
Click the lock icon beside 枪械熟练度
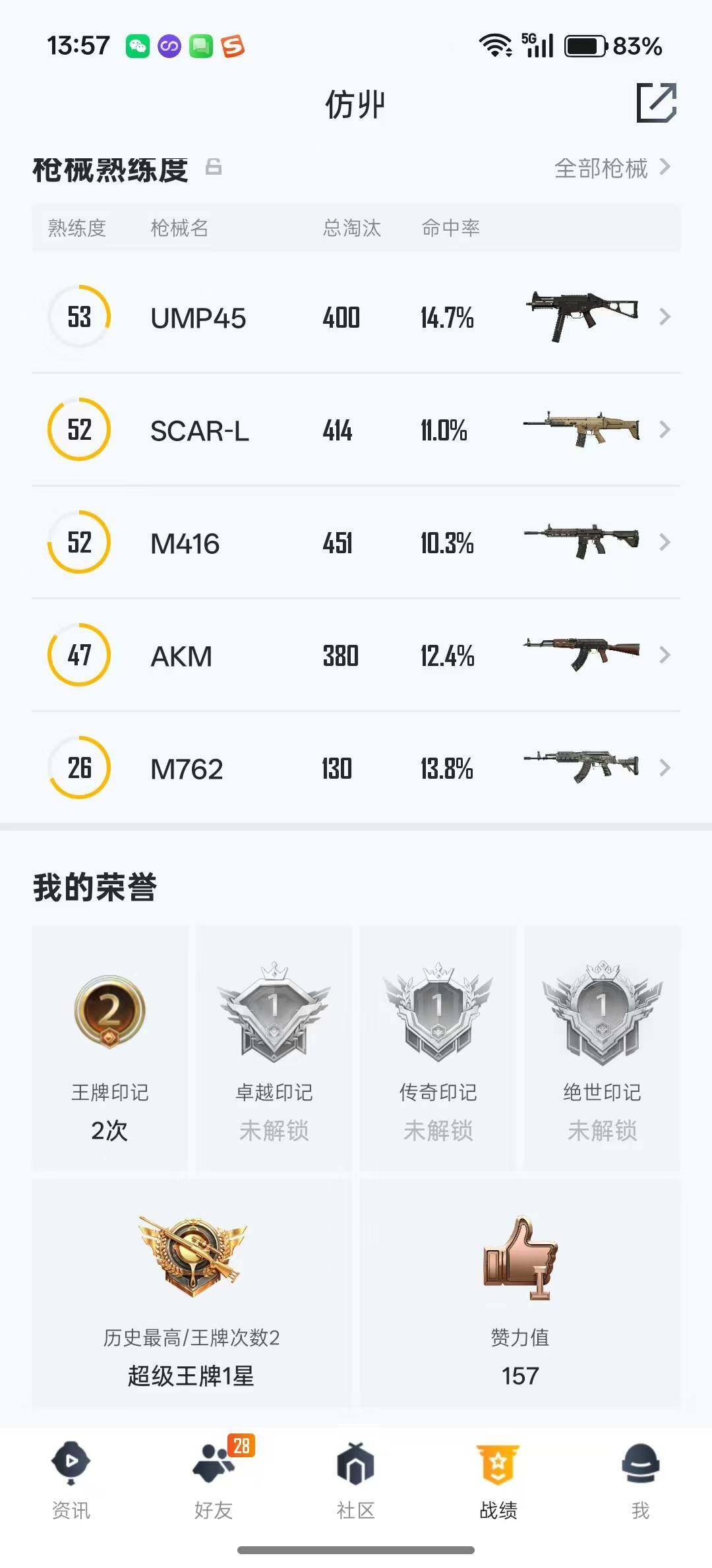pyautogui.click(x=212, y=166)
